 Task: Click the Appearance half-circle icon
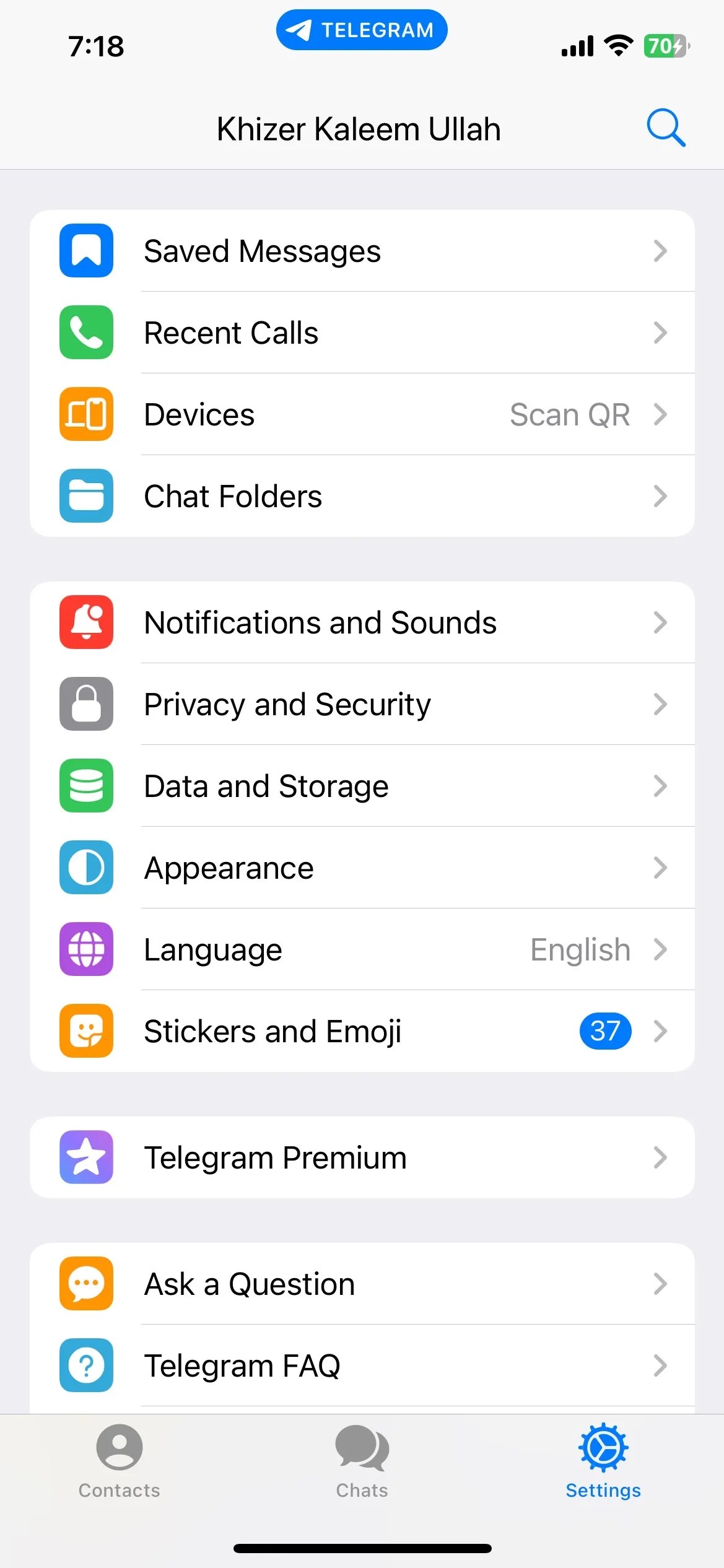tap(86, 868)
